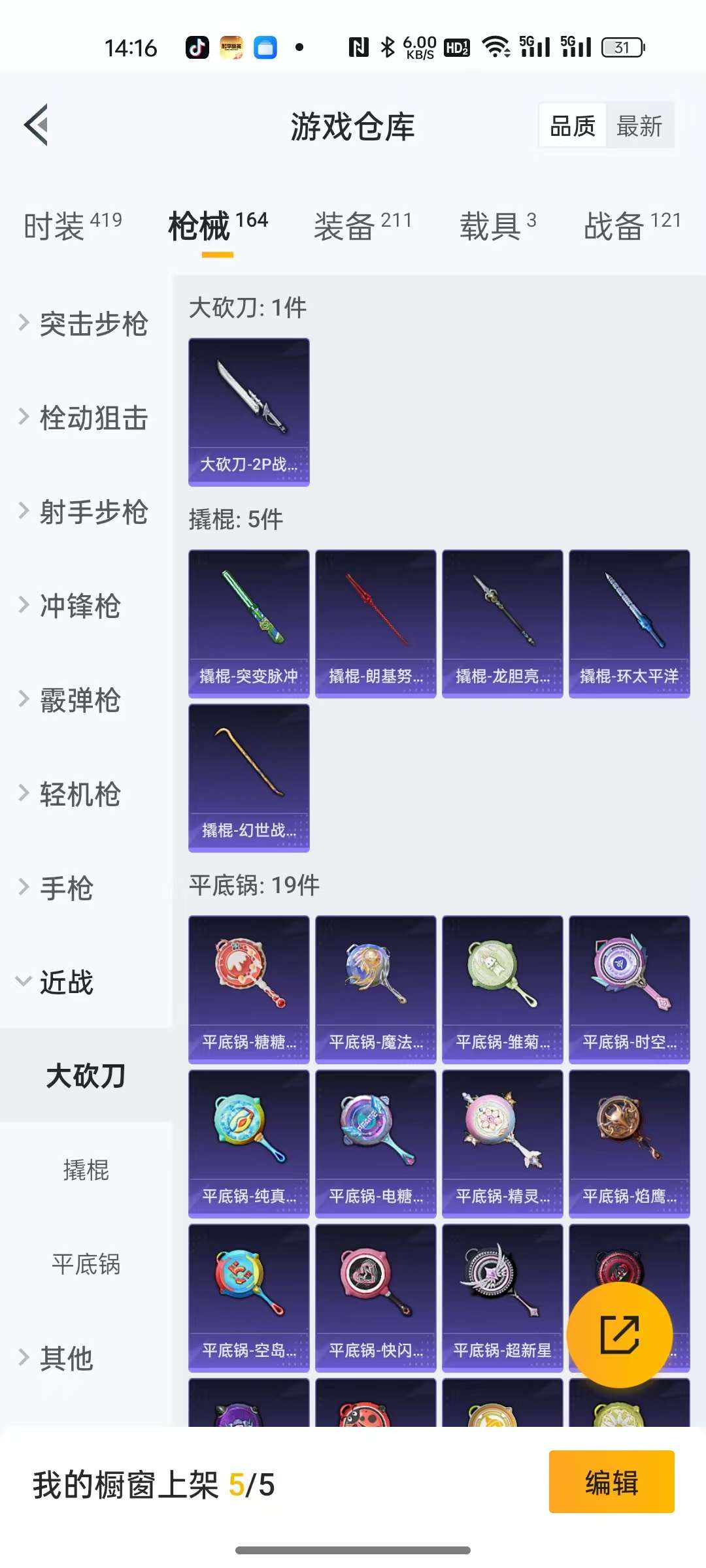Sort the warehouse by 最新
Viewport: 706px width, 1568px height.
[x=639, y=125]
